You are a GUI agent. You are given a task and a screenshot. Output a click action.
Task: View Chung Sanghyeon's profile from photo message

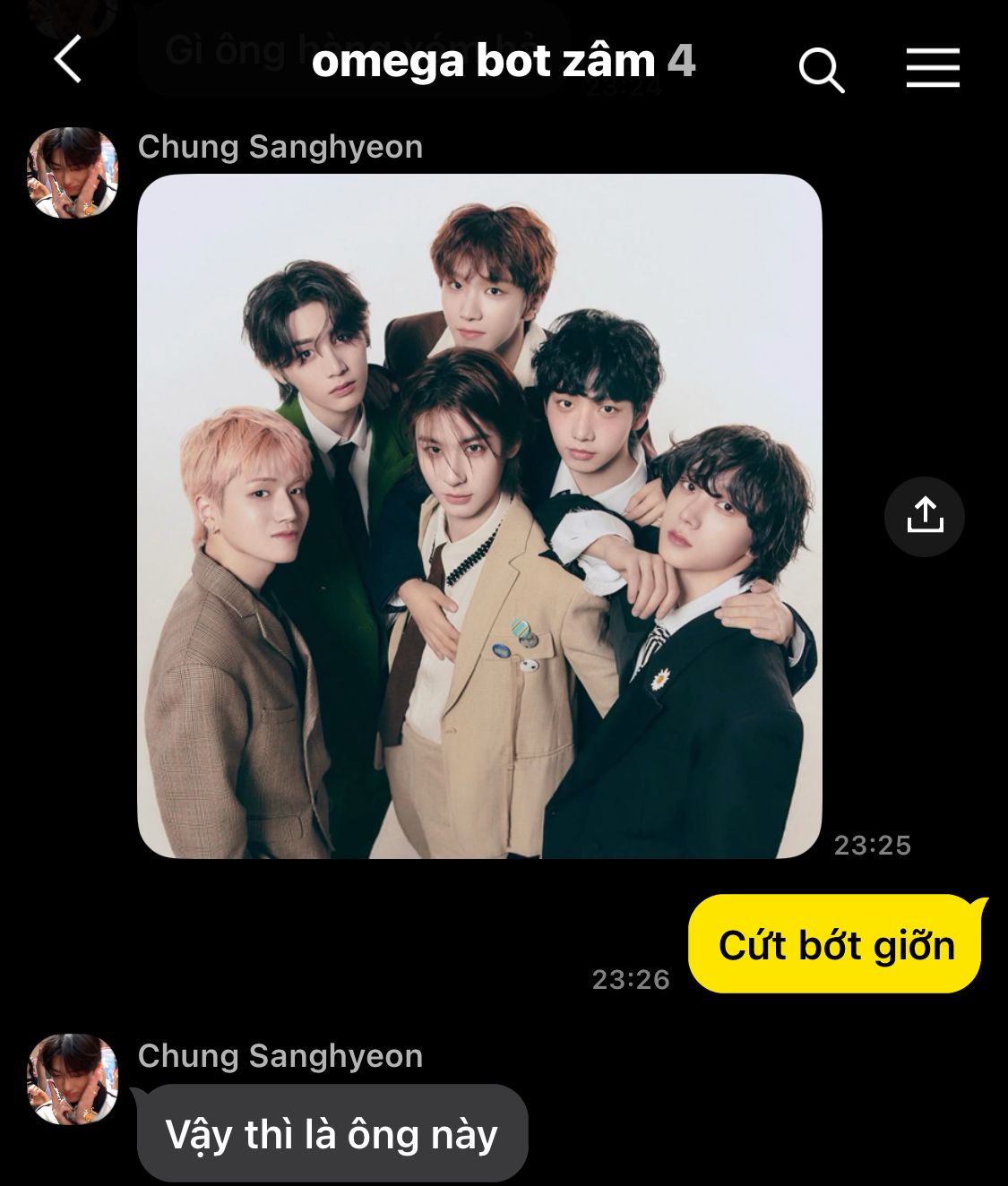click(73, 173)
